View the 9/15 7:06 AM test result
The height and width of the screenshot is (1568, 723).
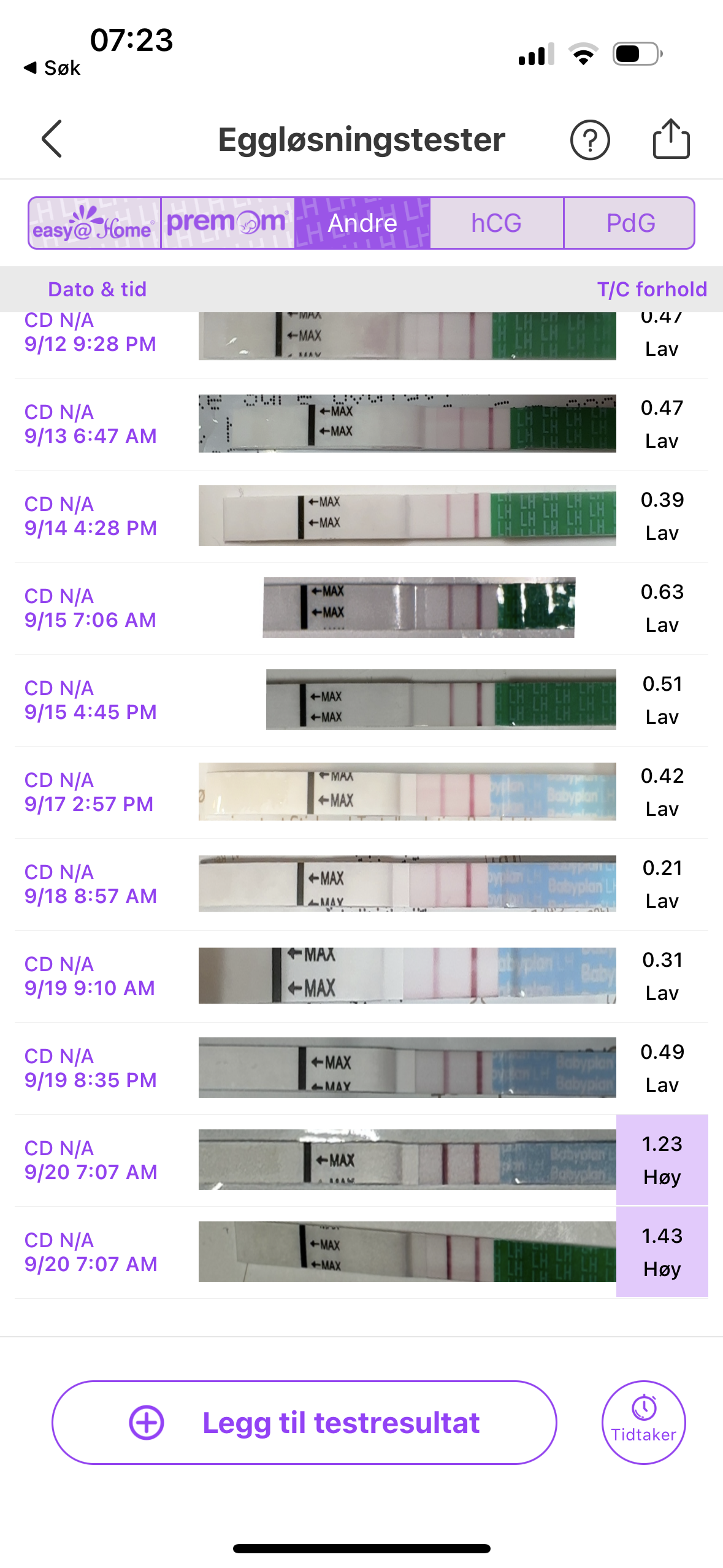point(361,608)
